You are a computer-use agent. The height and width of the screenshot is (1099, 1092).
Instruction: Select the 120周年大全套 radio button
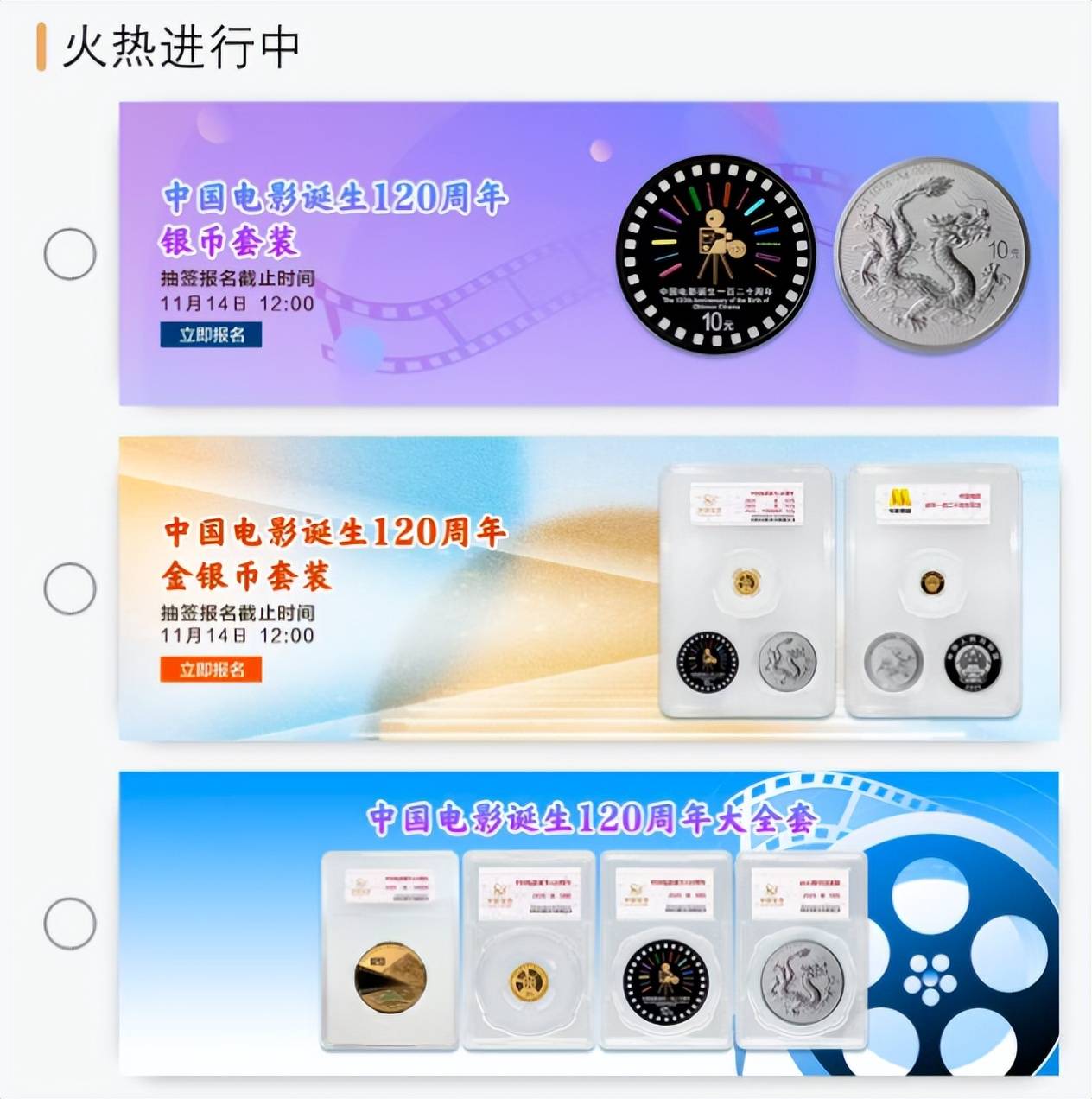[70, 923]
